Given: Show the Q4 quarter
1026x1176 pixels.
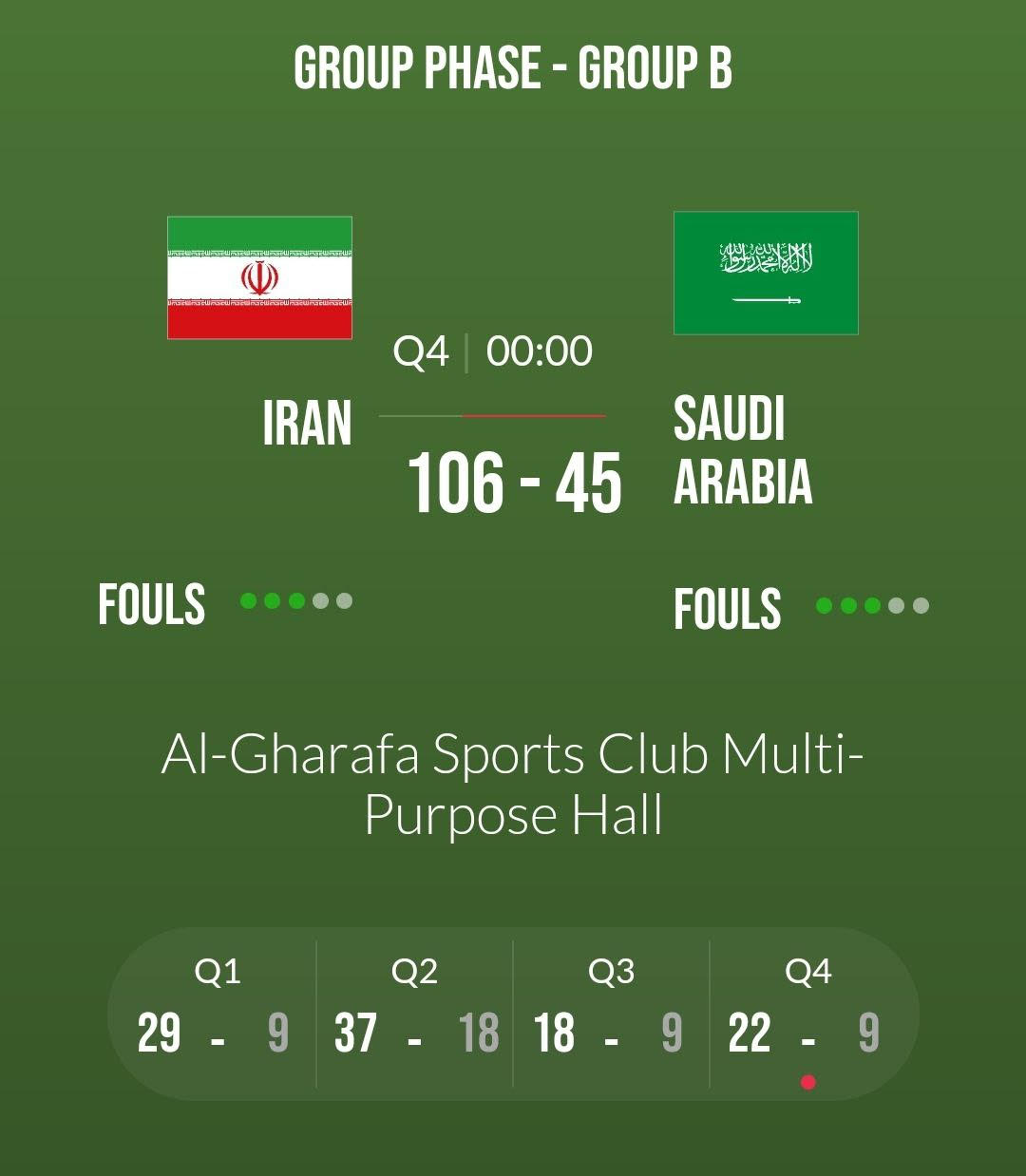Looking at the screenshot, I should click(x=807, y=1013).
